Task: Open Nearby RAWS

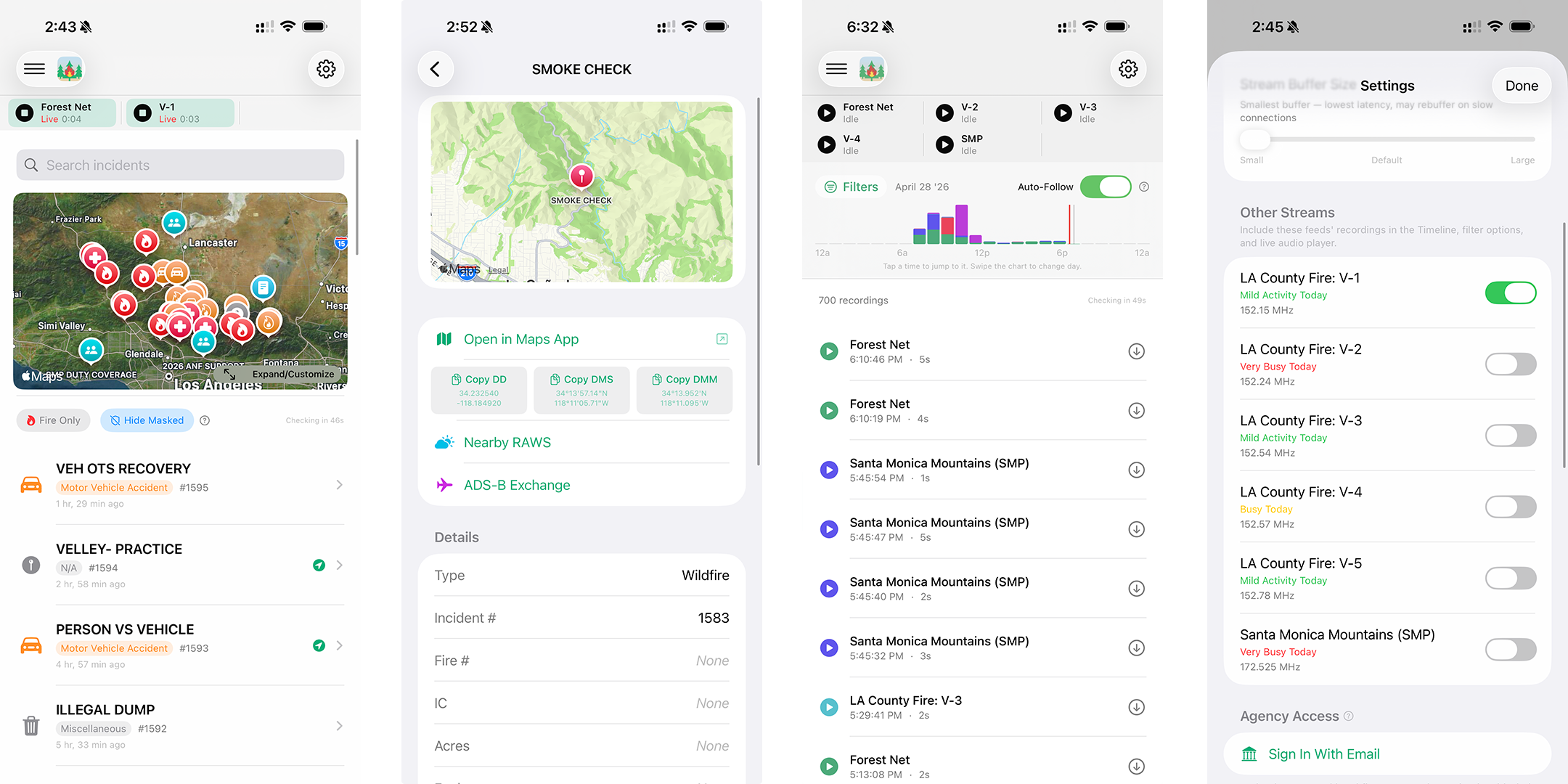Action: [507, 443]
